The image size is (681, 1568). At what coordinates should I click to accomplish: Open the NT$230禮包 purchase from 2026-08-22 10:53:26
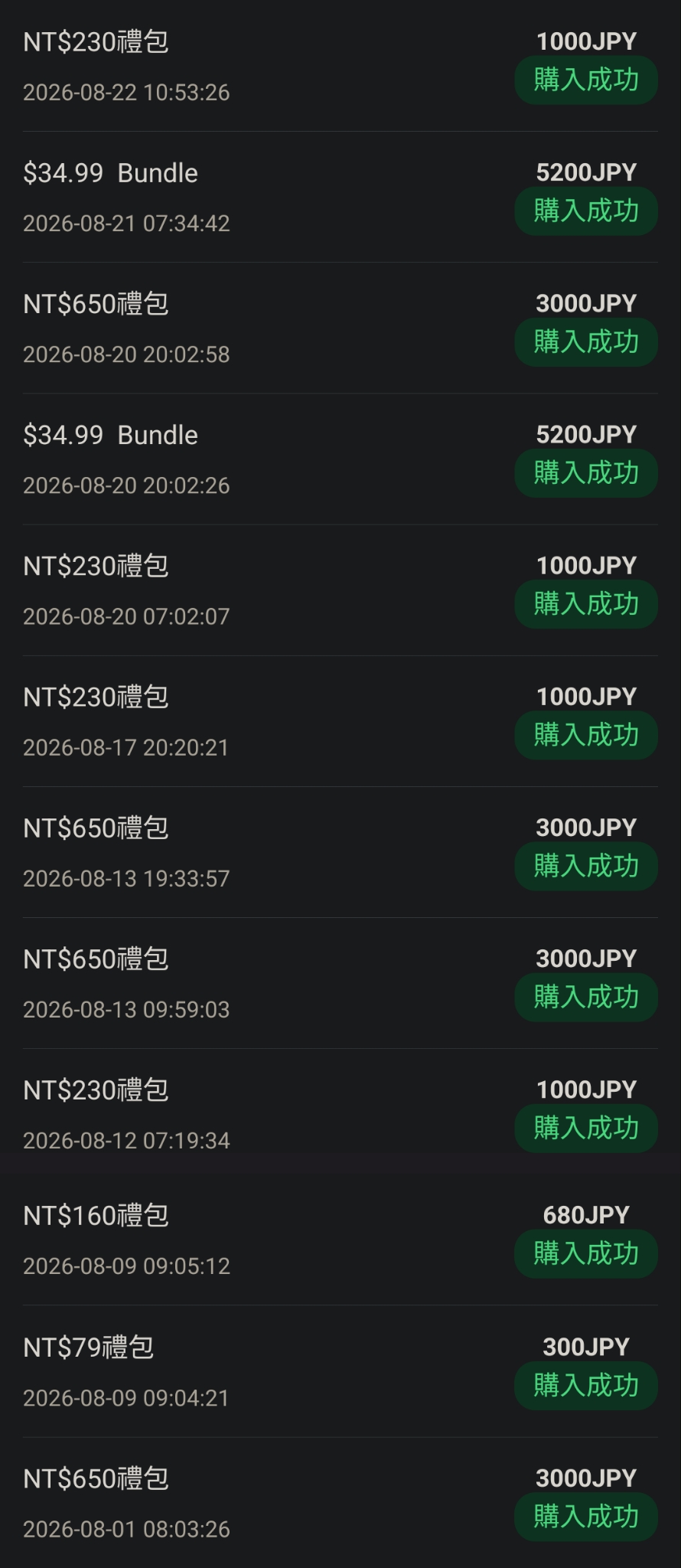[340, 66]
